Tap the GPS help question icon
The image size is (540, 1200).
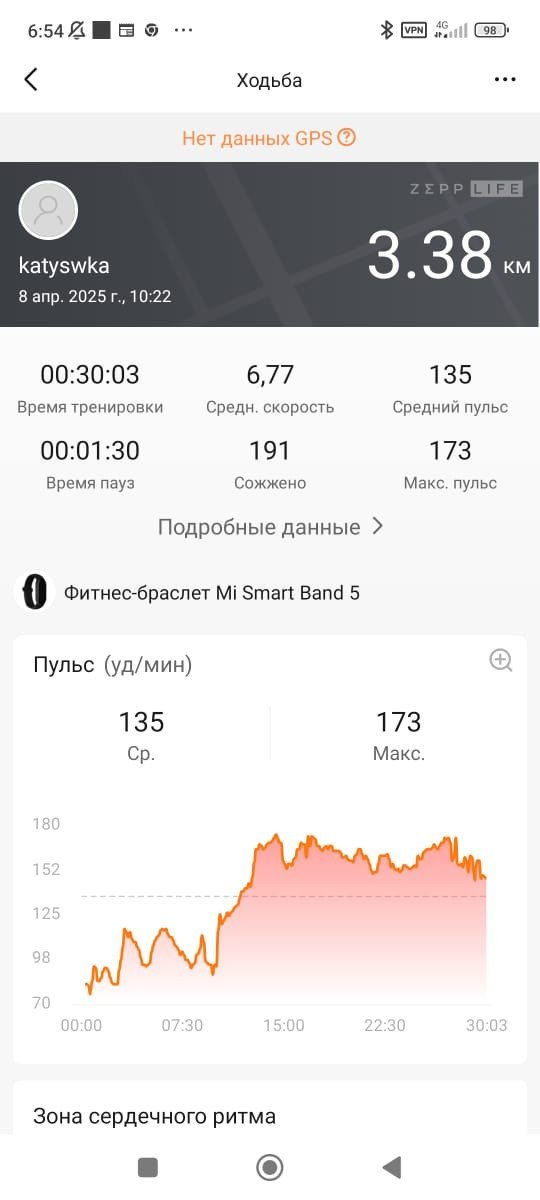click(x=347, y=138)
